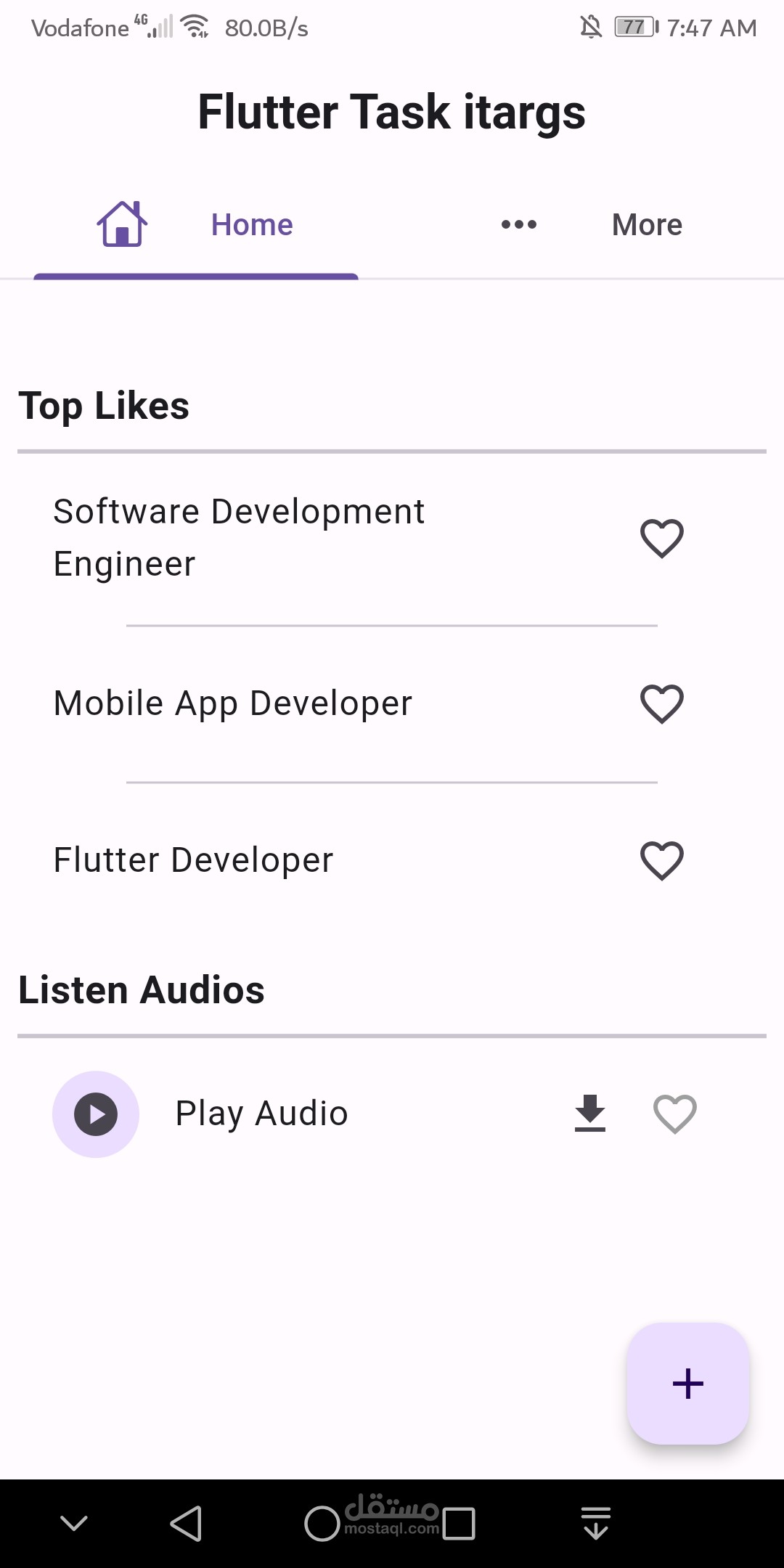Image resolution: width=784 pixels, height=1568 pixels.
Task: Download the Play Audio track
Action: pos(590,1114)
